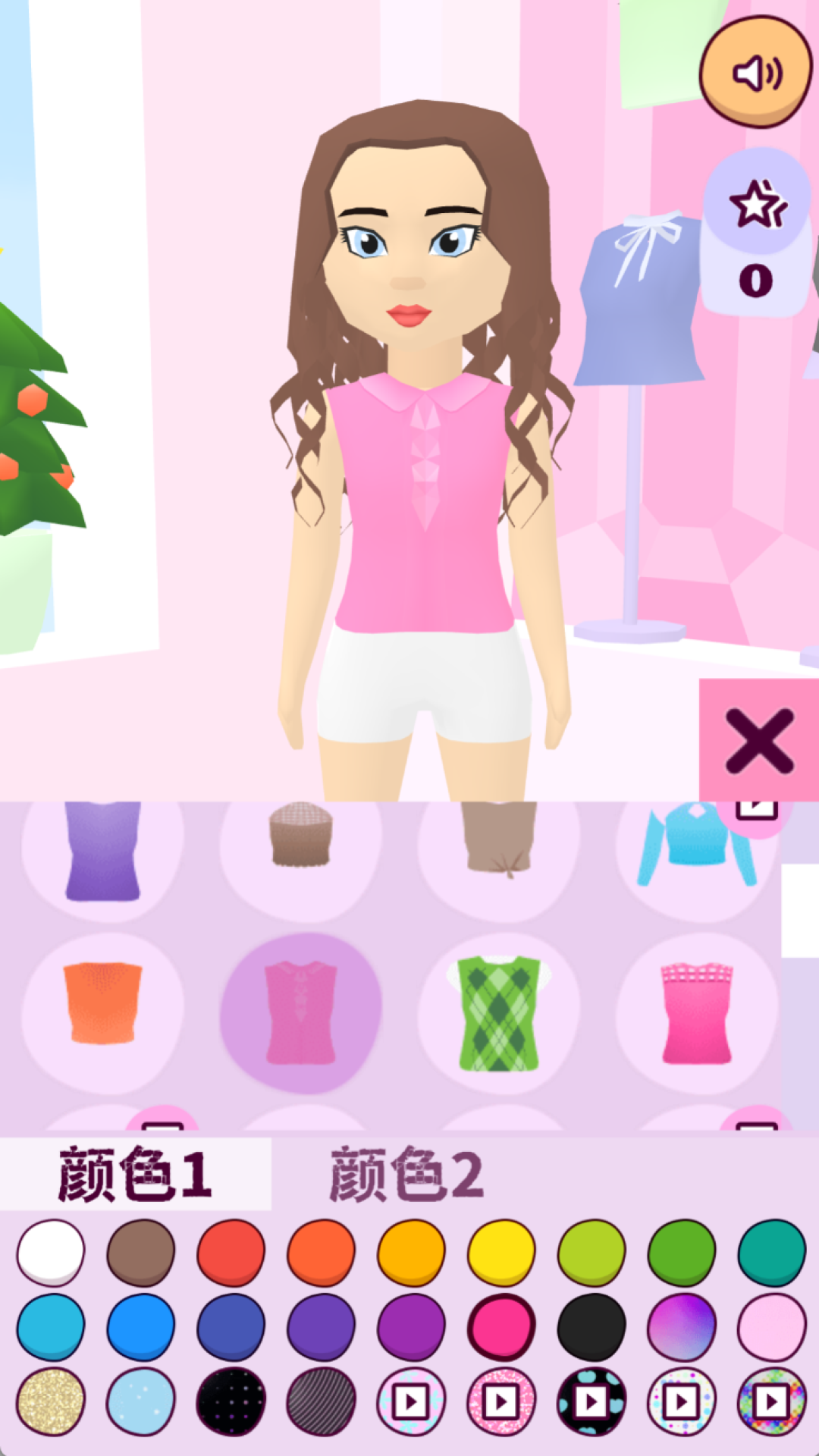Switch to the 颜色2 tab
Viewport: 819px width, 1456px height.
point(406,1174)
